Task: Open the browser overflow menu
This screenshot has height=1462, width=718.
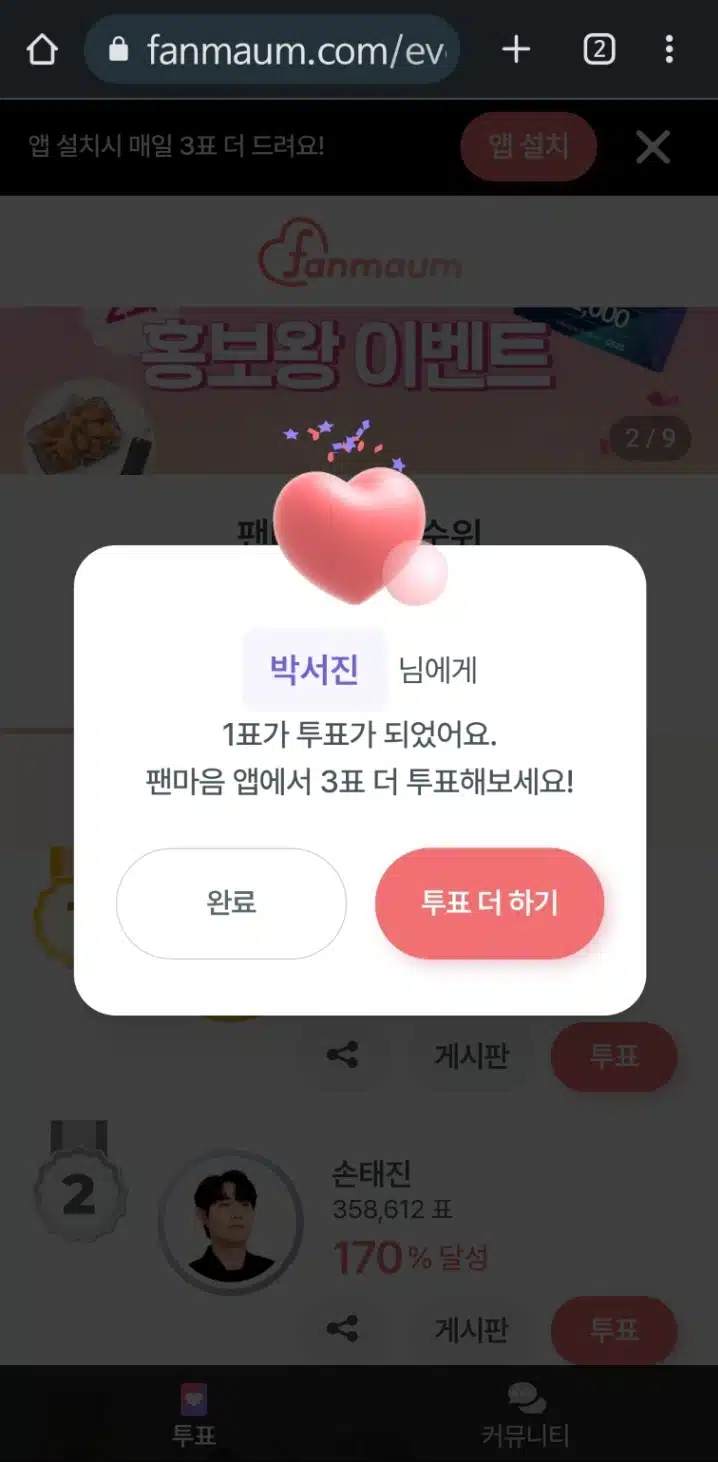Action: (669, 49)
